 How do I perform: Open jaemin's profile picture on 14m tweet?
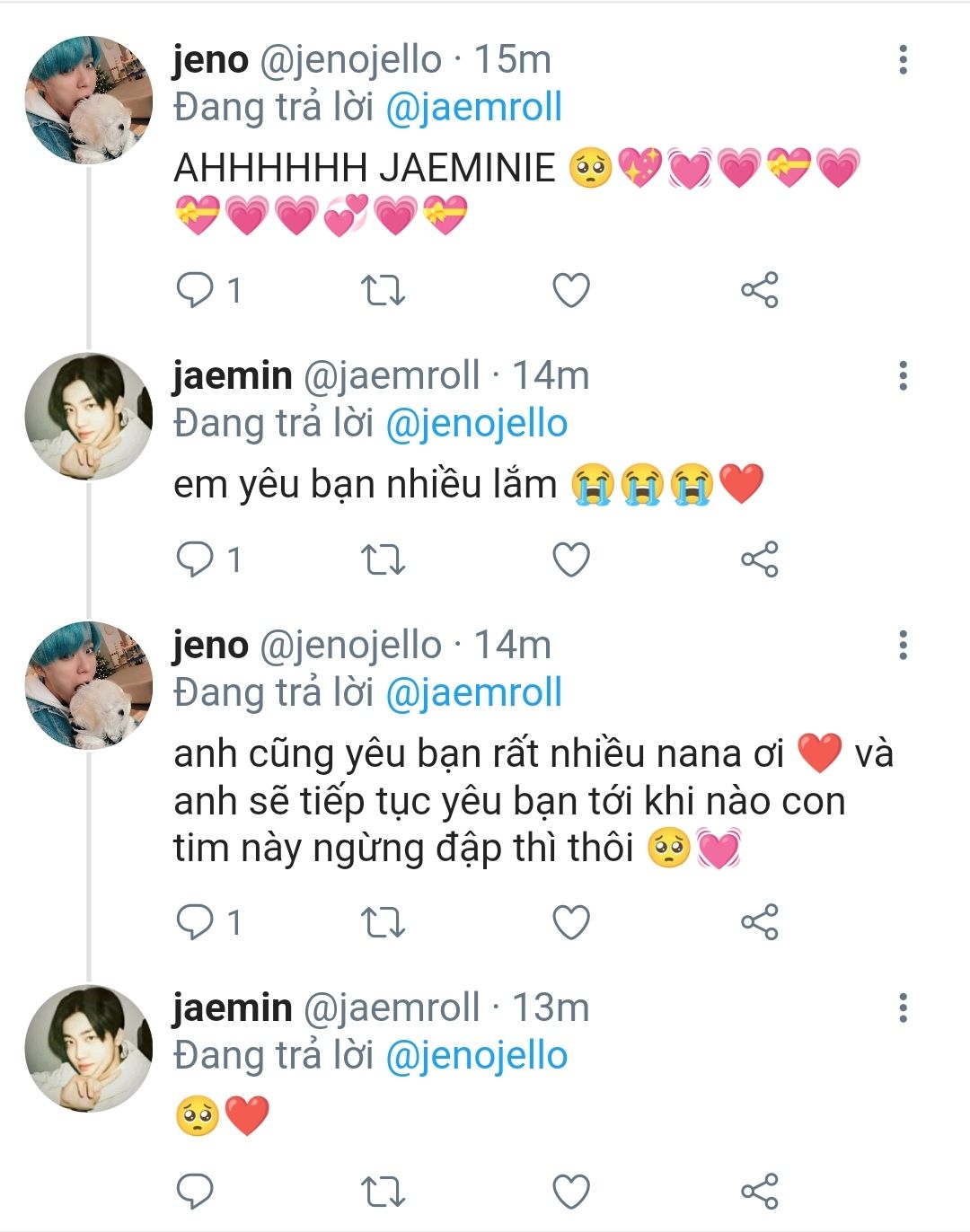click(88, 416)
